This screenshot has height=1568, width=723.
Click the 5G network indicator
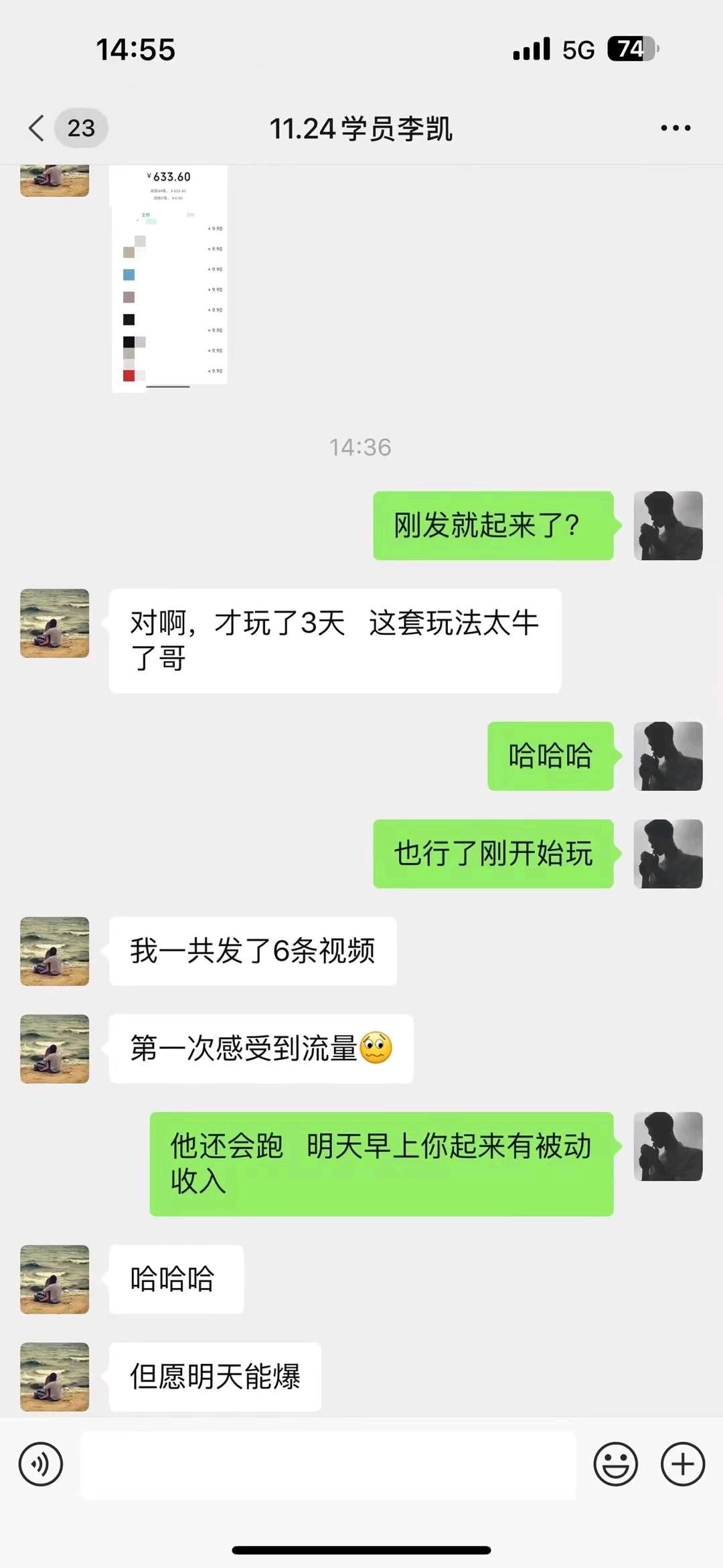coord(577,48)
